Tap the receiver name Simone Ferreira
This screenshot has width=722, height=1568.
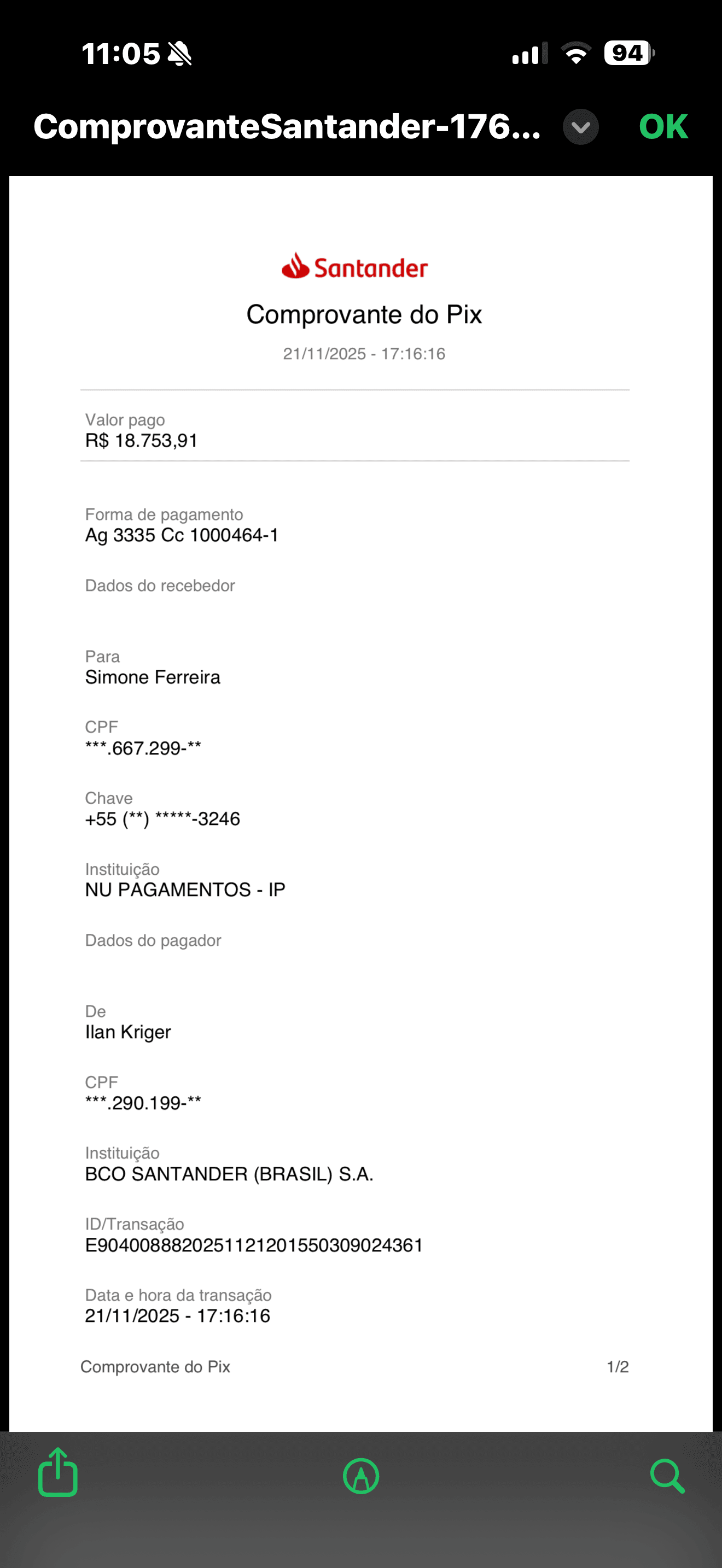153,677
